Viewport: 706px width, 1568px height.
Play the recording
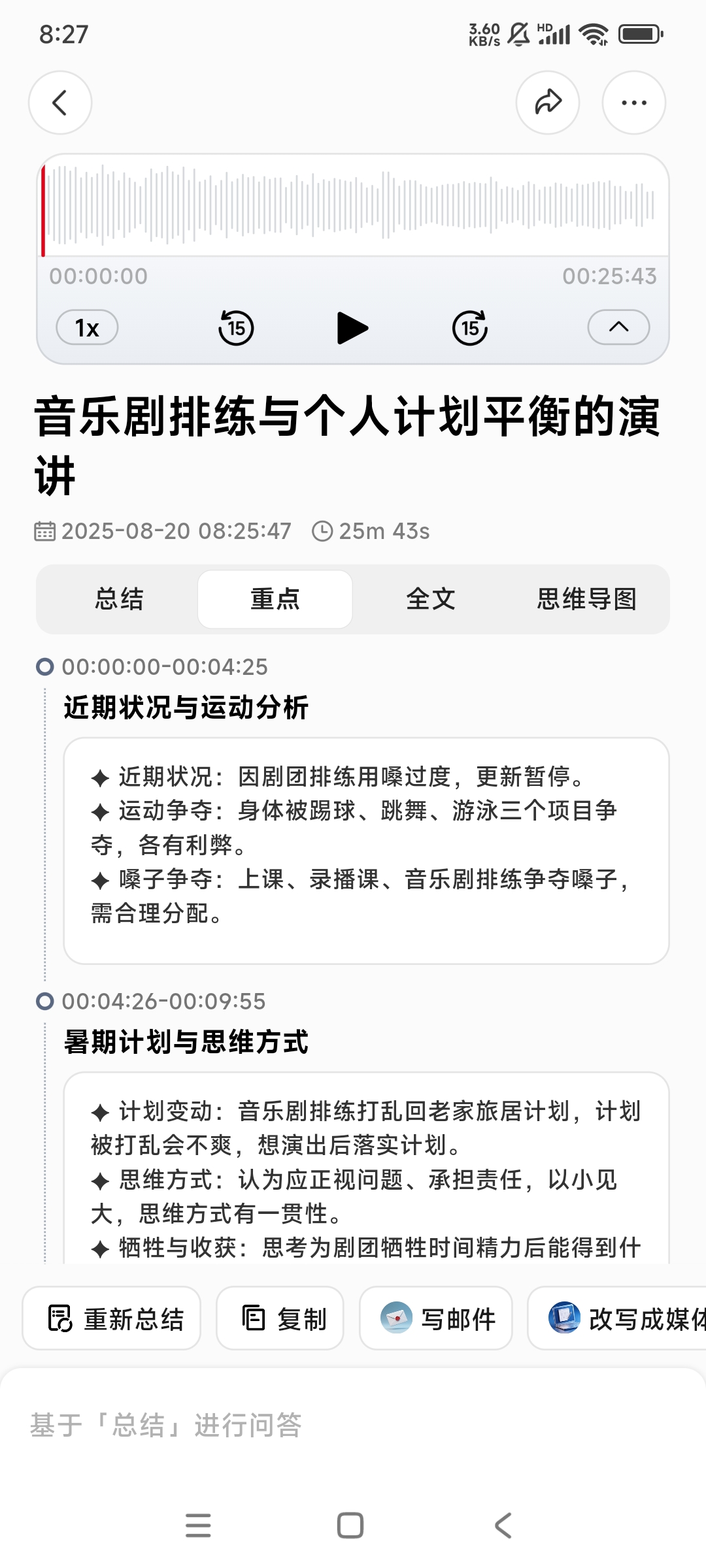point(352,327)
